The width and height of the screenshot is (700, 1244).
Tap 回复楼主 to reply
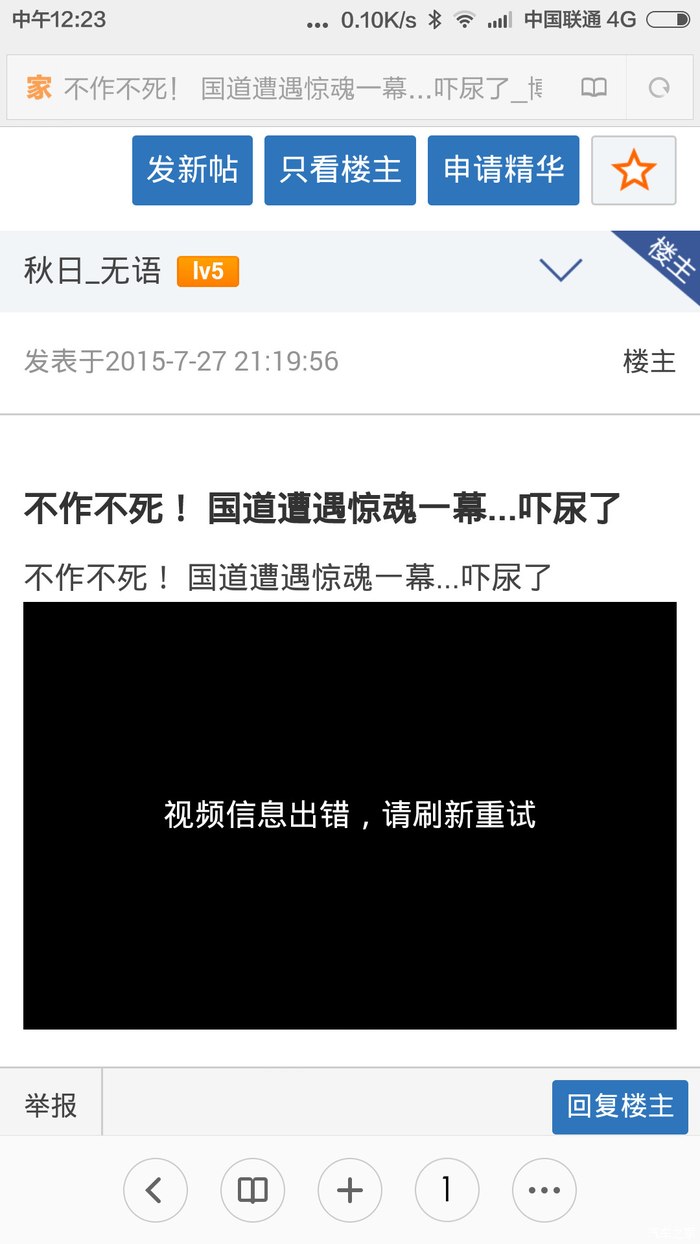[x=620, y=1106]
